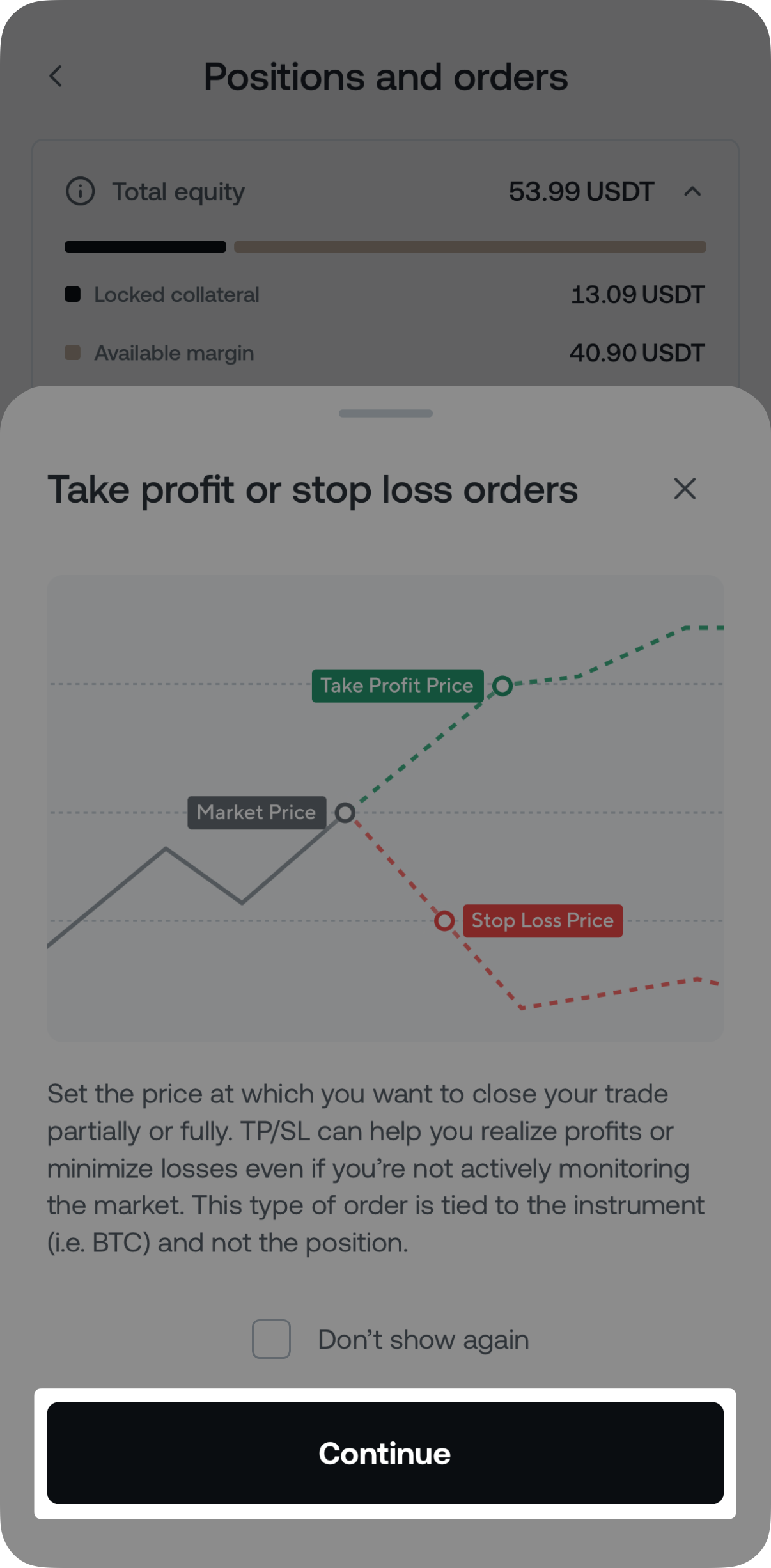771x1568 pixels.
Task: Tap the drag handle atop the bottom sheet
Action: (385, 413)
